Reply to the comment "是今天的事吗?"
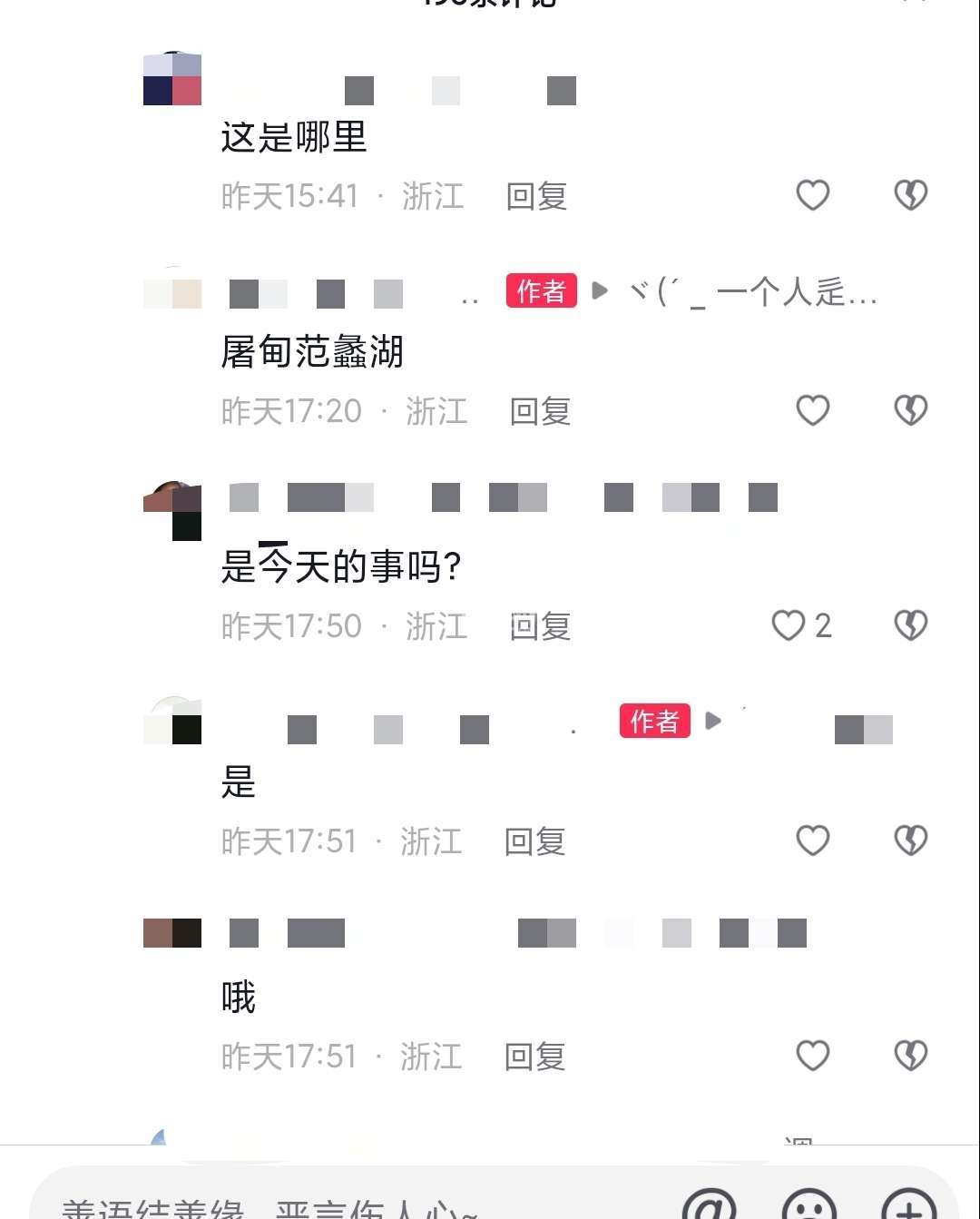 click(x=540, y=626)
